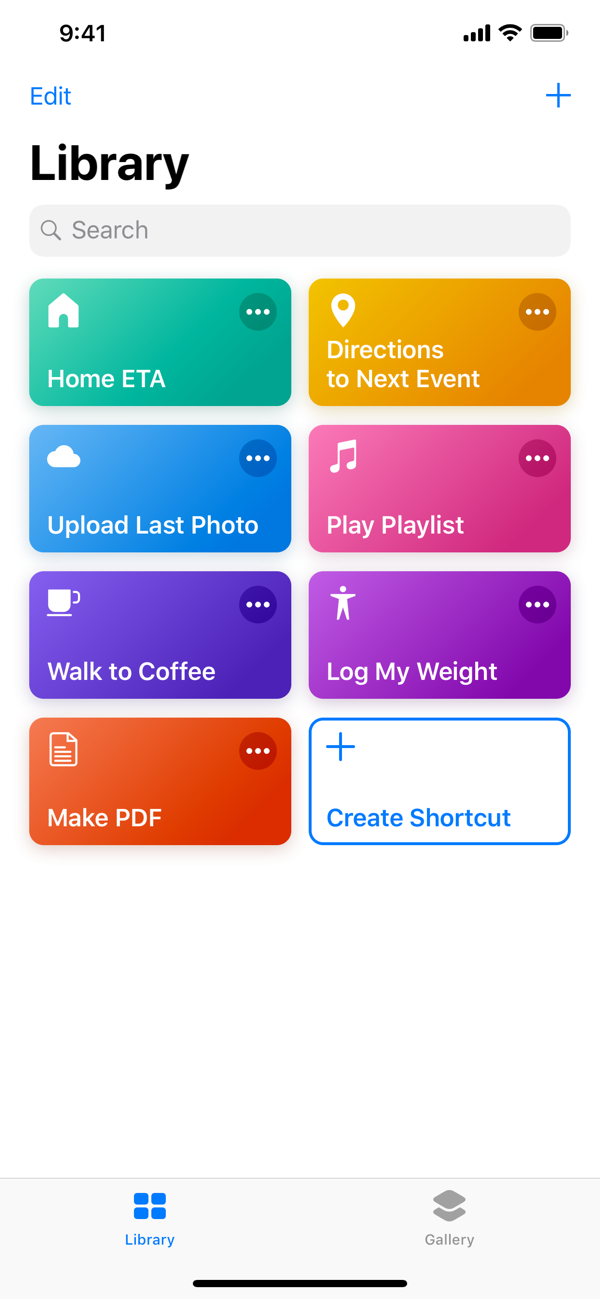The height and width of the screenshot is (1299, 600).
Task: Add a new shortcut with plus icon
Action: pos(558,96)
